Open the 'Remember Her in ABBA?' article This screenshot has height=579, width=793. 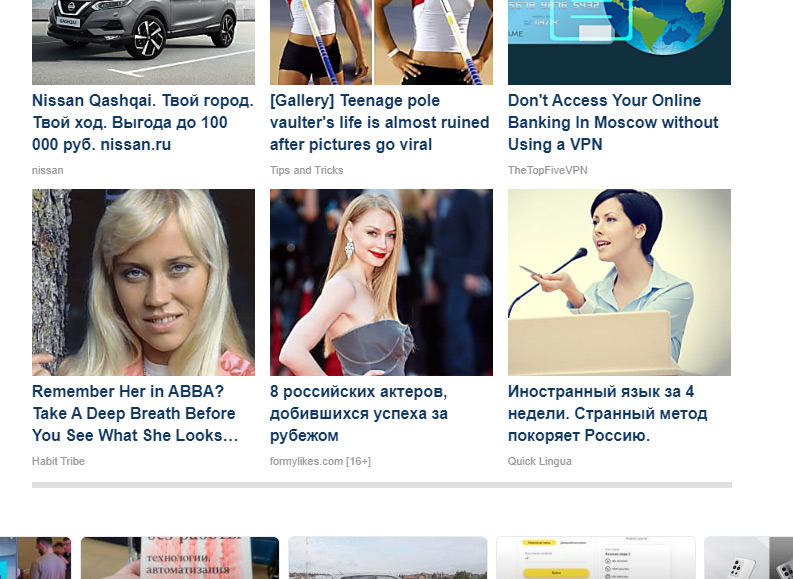pyautogui.click(x=135, y=413)
